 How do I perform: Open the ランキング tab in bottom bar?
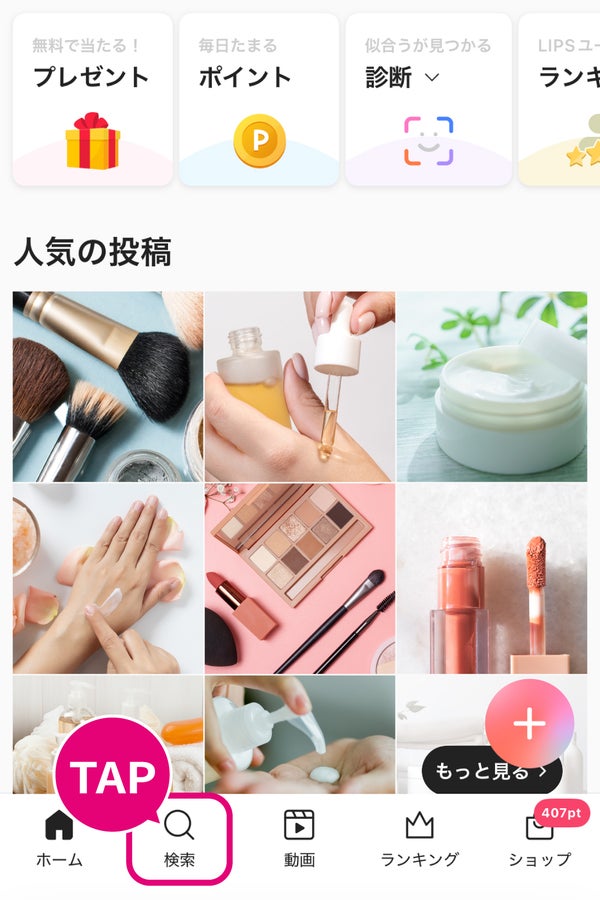tap(419, 840)
